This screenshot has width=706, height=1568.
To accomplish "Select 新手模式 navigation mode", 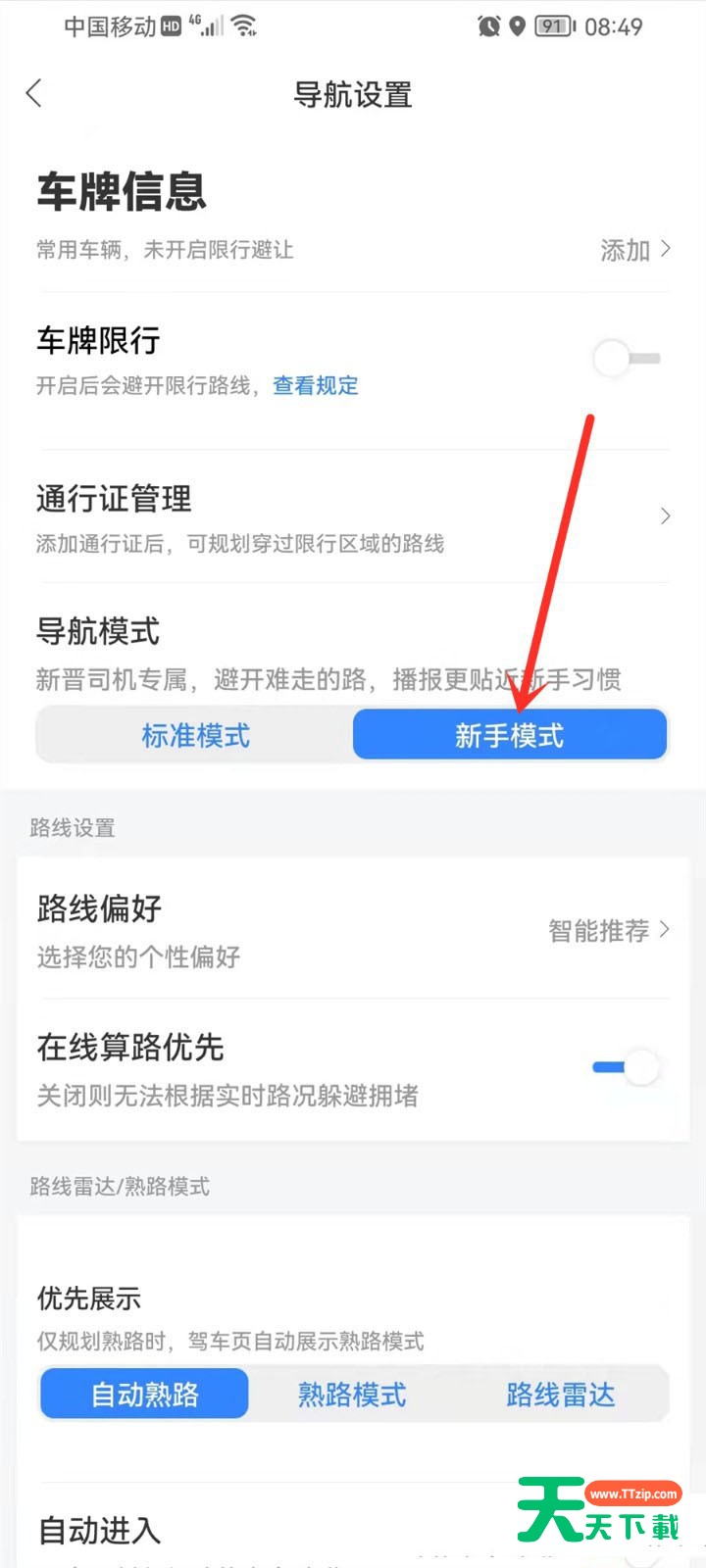I will (510, 735).
